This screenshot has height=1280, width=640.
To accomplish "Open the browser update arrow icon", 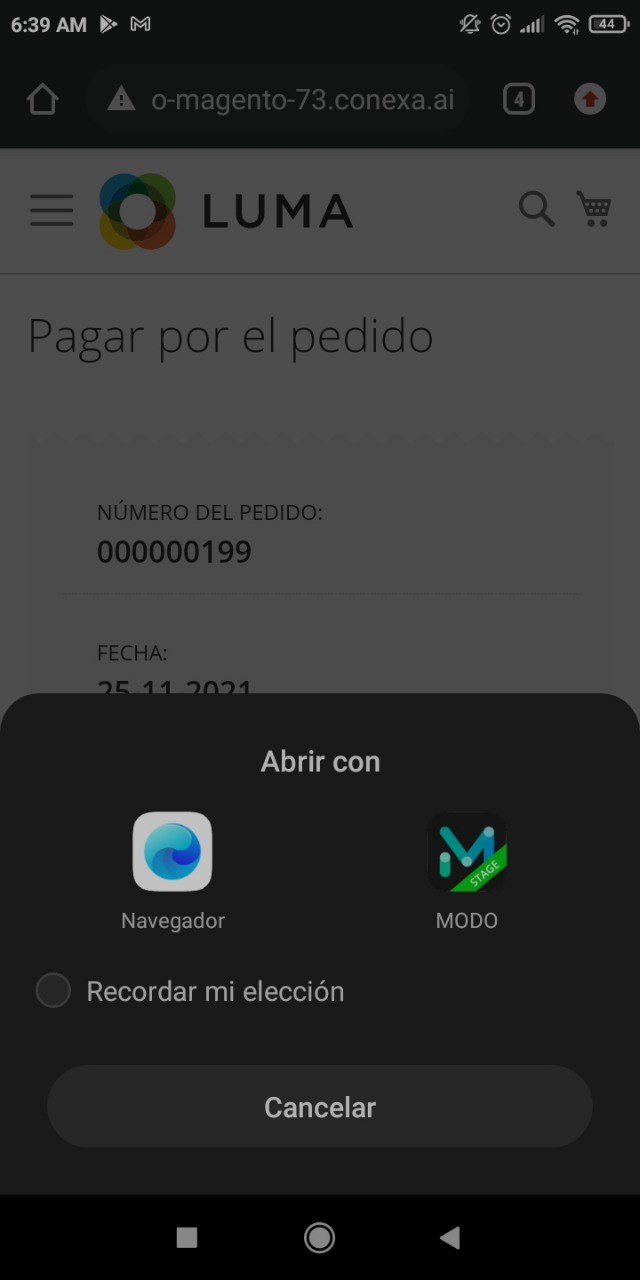I will pos(590,100).
